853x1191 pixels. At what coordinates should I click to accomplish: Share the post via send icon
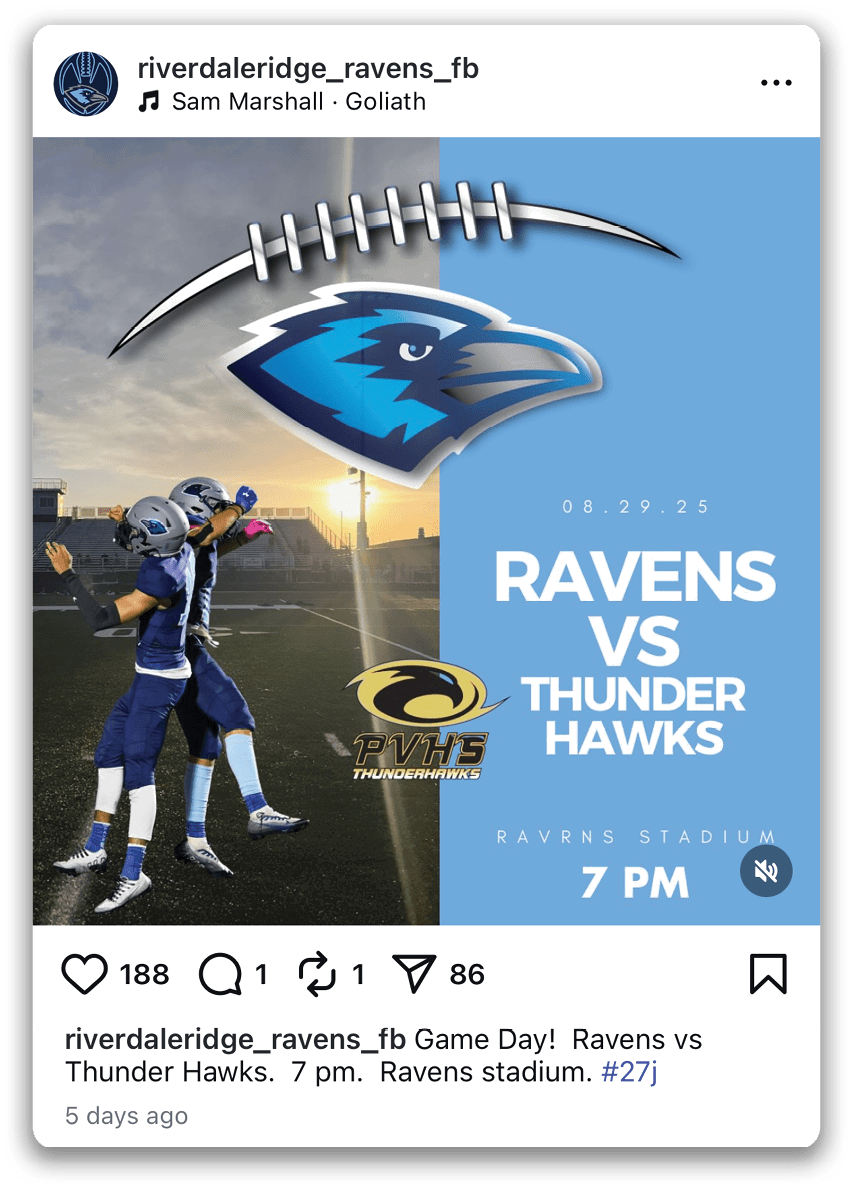(411, 974)
